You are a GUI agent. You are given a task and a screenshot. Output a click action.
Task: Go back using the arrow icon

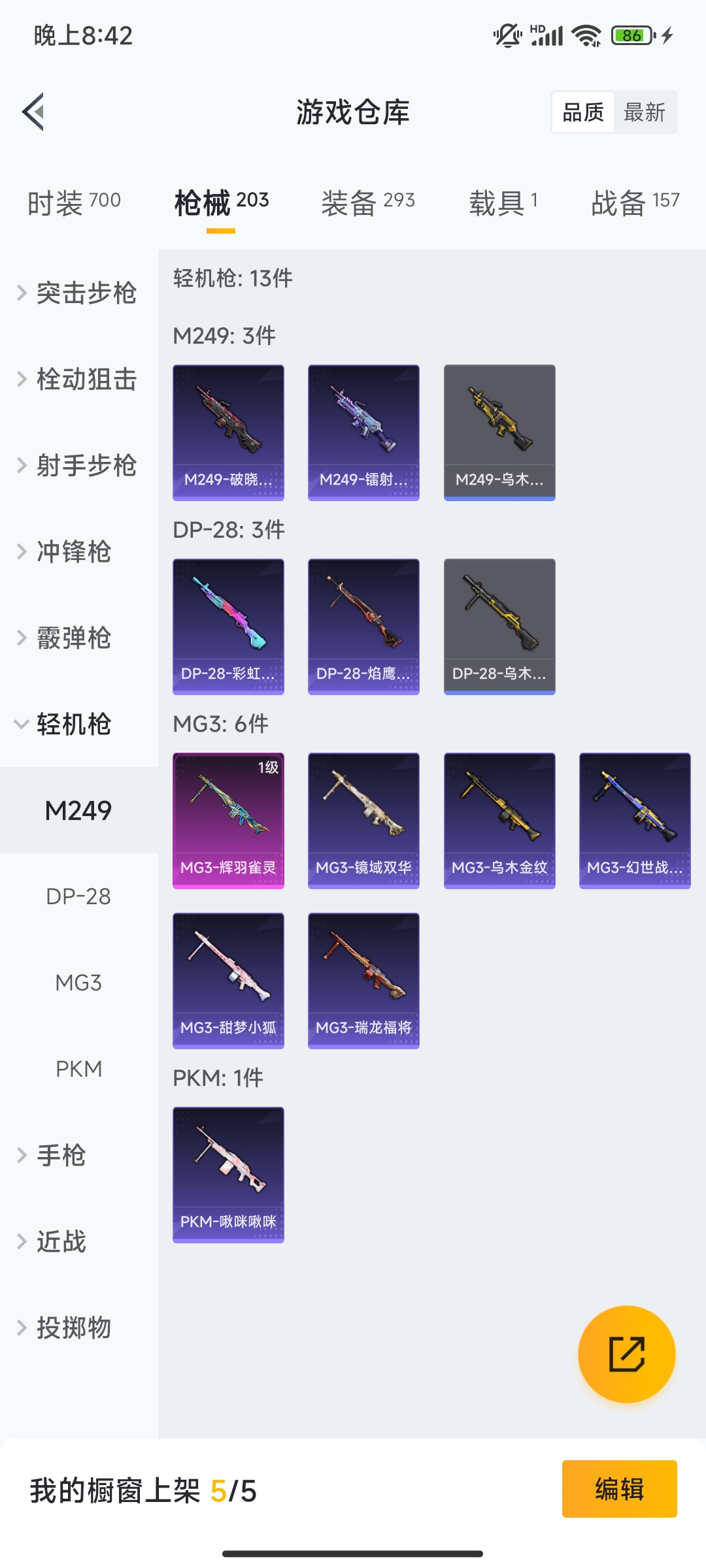click(34, 112)
